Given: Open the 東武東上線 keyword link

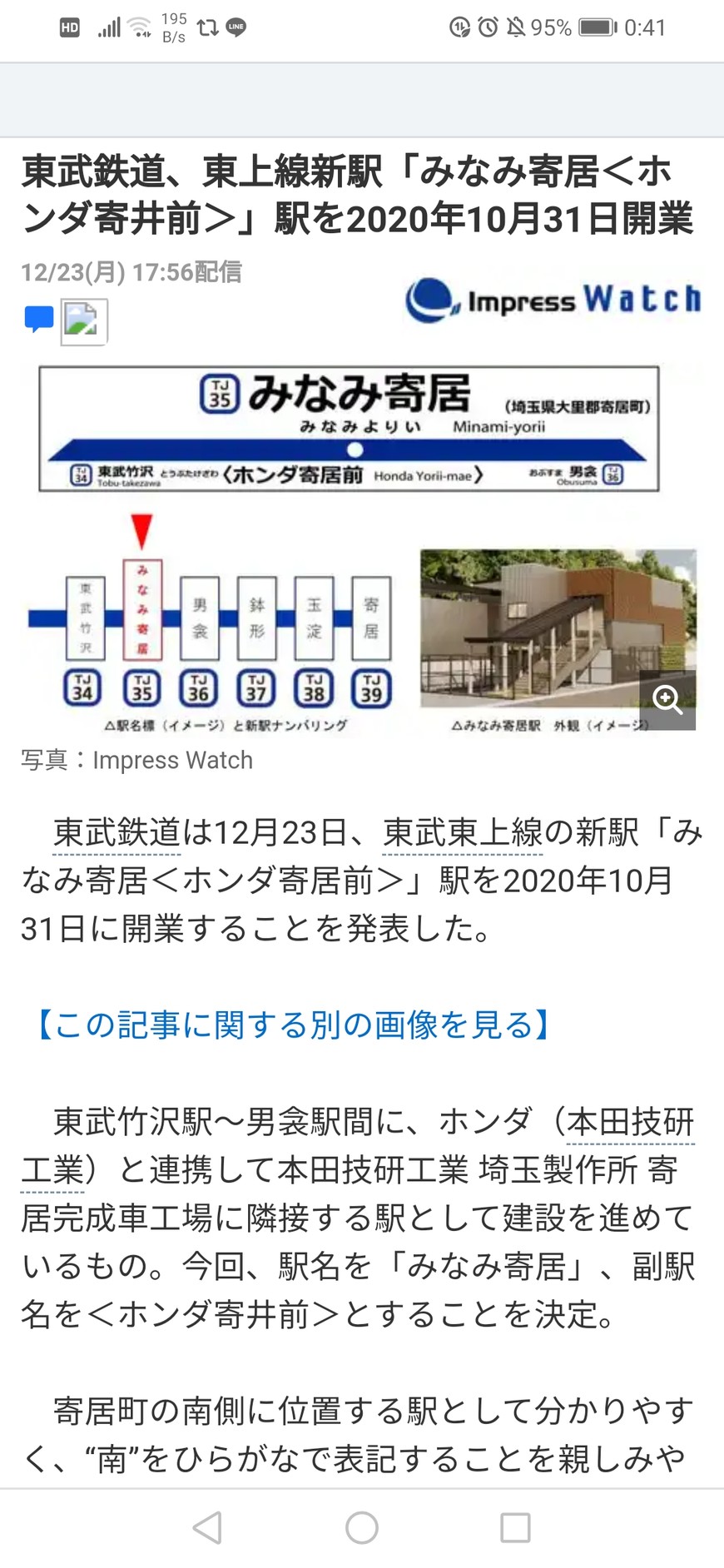Looking at the screenshot, I should click(462, 832).
